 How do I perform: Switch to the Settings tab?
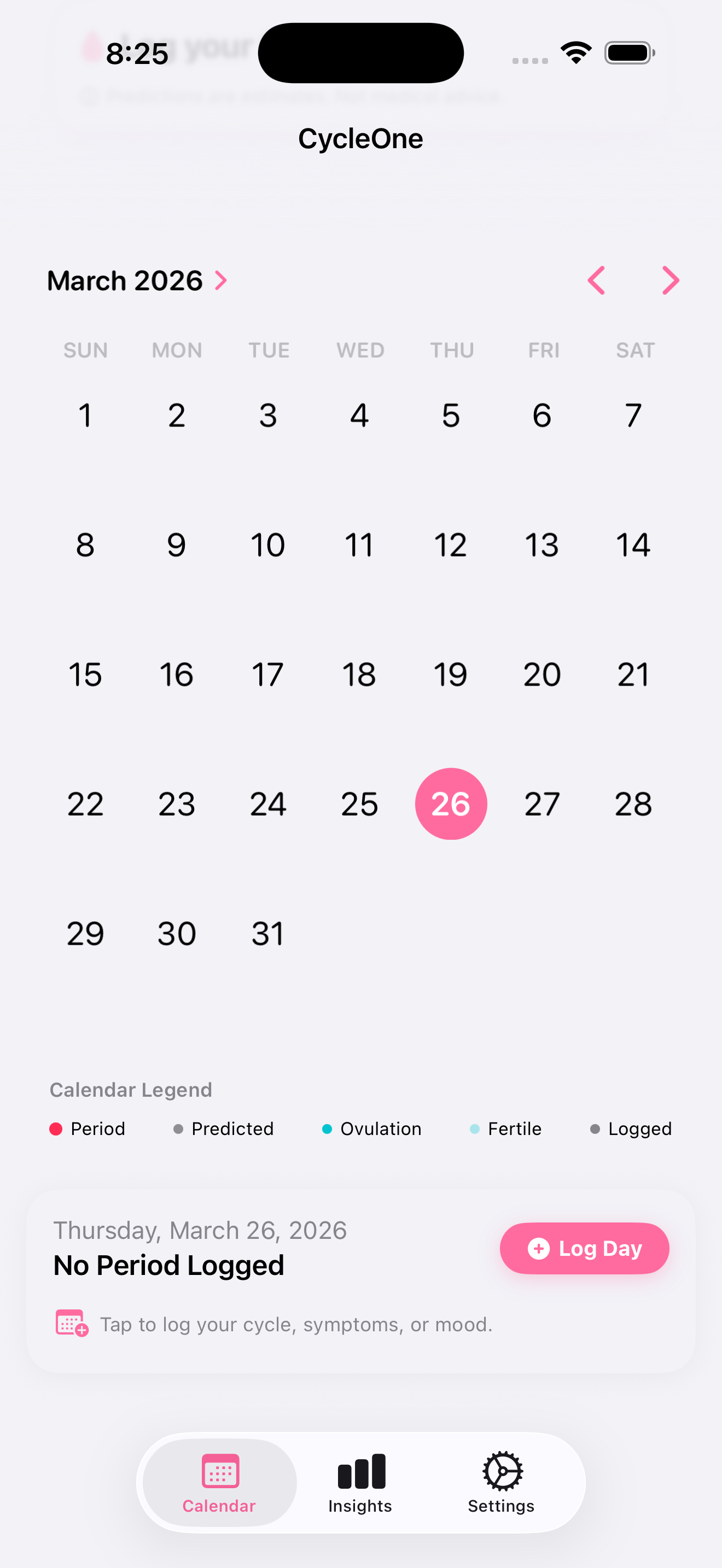click(501, 1485)
